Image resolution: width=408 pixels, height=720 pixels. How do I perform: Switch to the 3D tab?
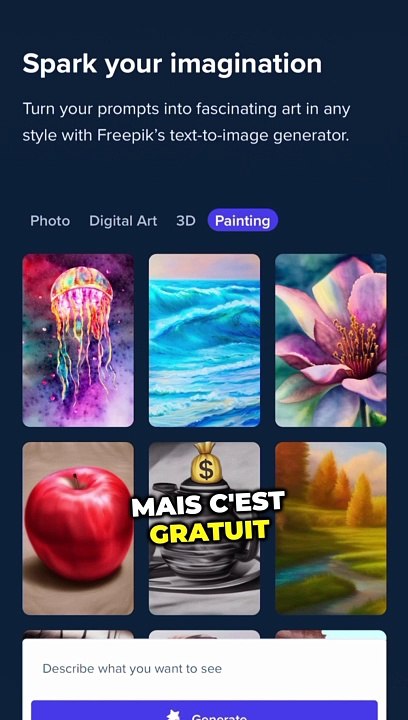[x=185, y=221]
